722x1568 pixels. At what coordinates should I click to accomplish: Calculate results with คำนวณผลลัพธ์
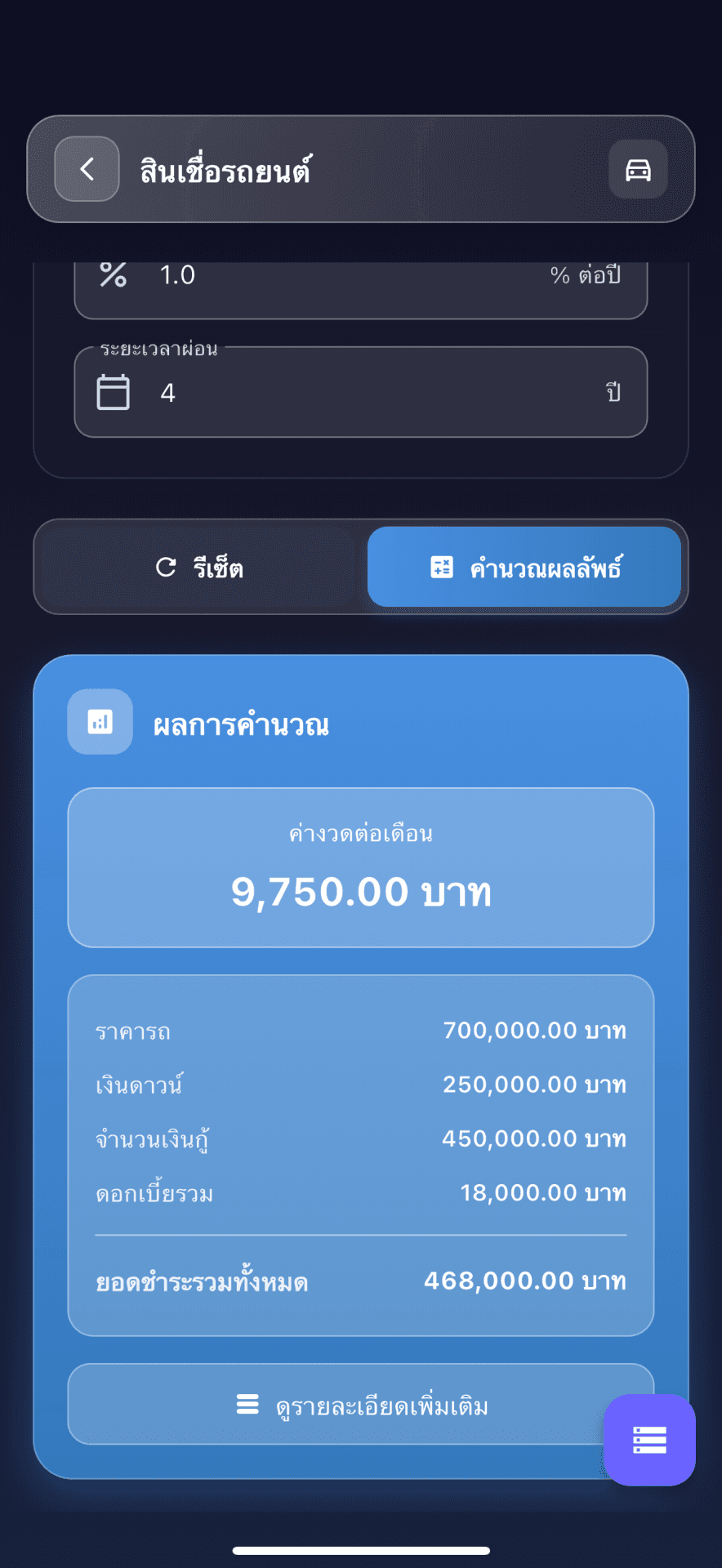[524, 567]
